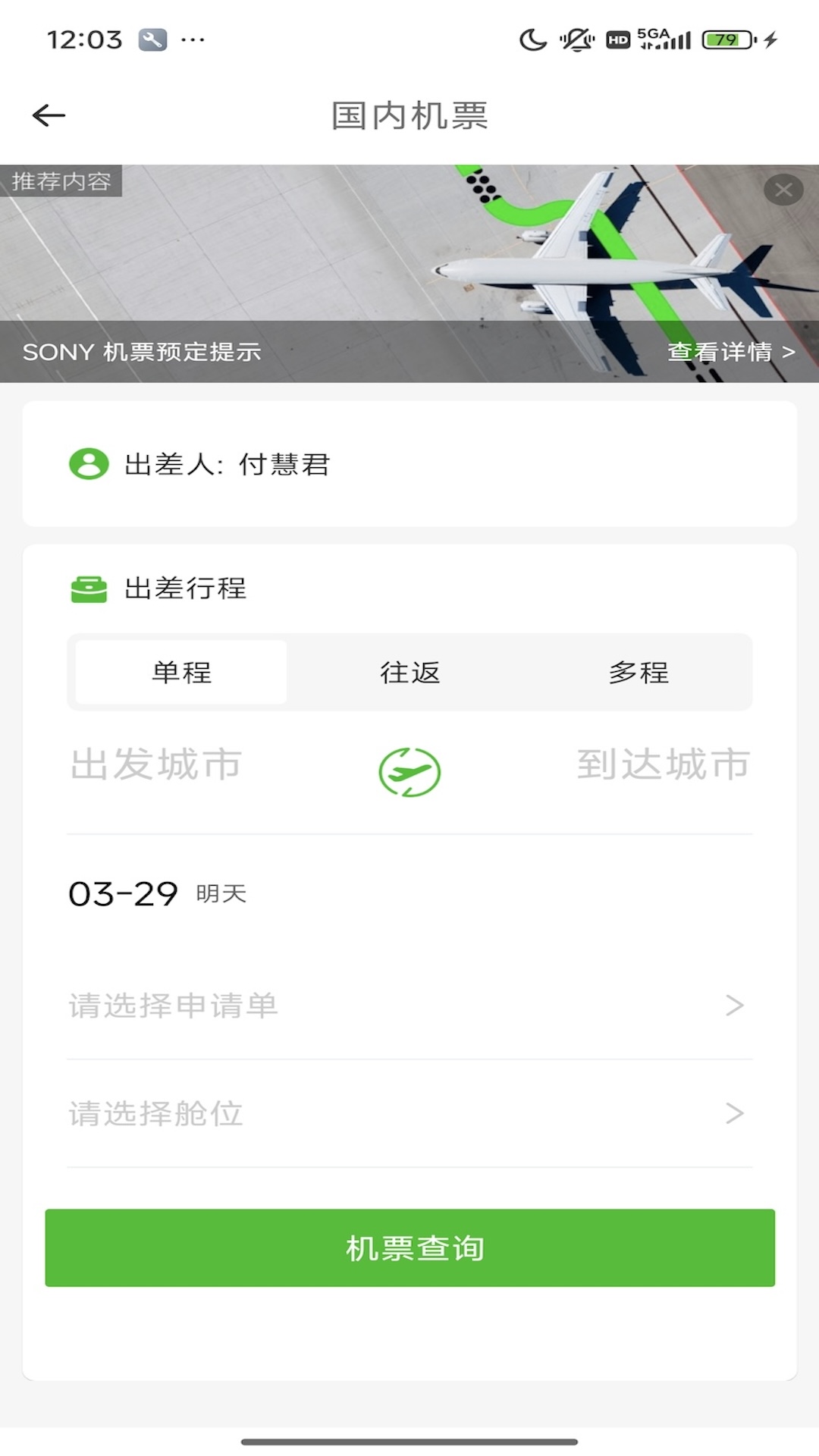The width and height of the screenshot is (819, 1456).
Task: Open the 查看详情 detail chevron link
Action: click(730, 352)
